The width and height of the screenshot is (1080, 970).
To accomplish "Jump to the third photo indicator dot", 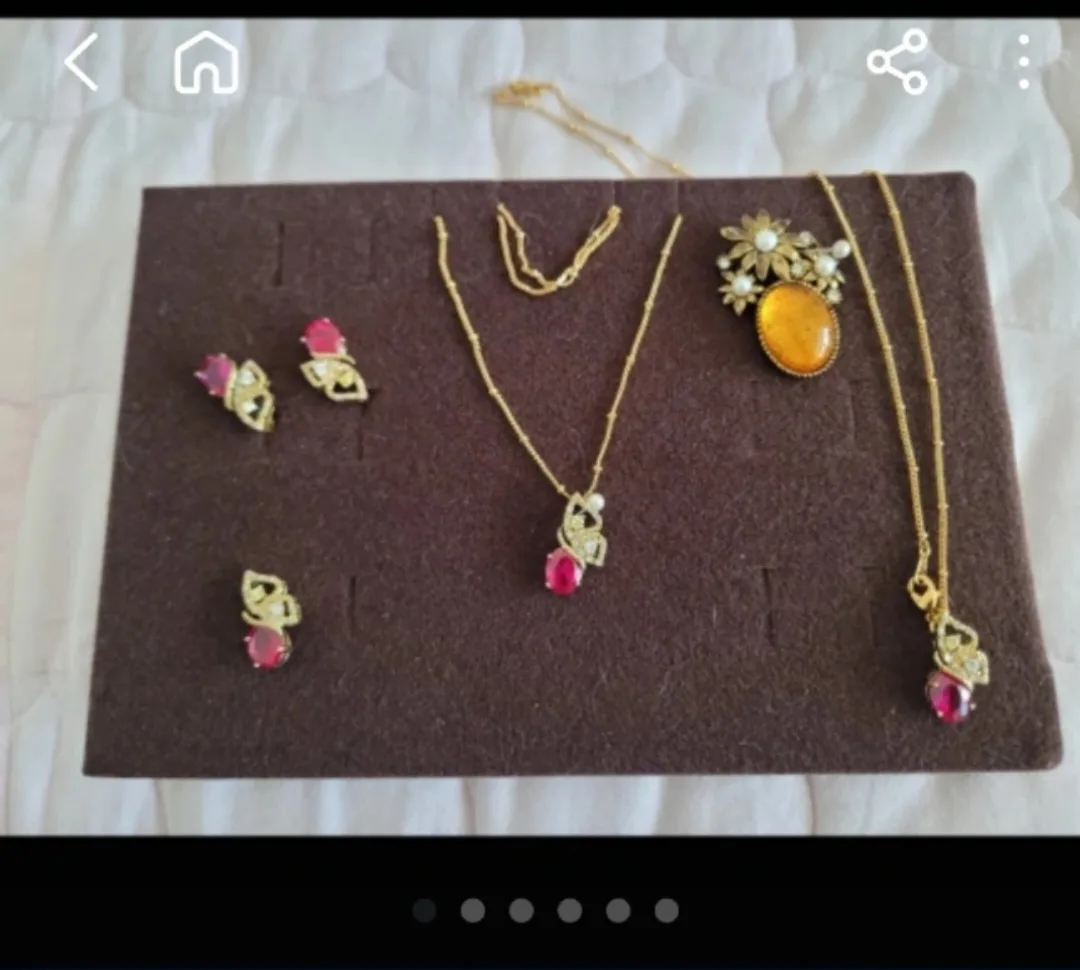I will click(x=521, y=910).
